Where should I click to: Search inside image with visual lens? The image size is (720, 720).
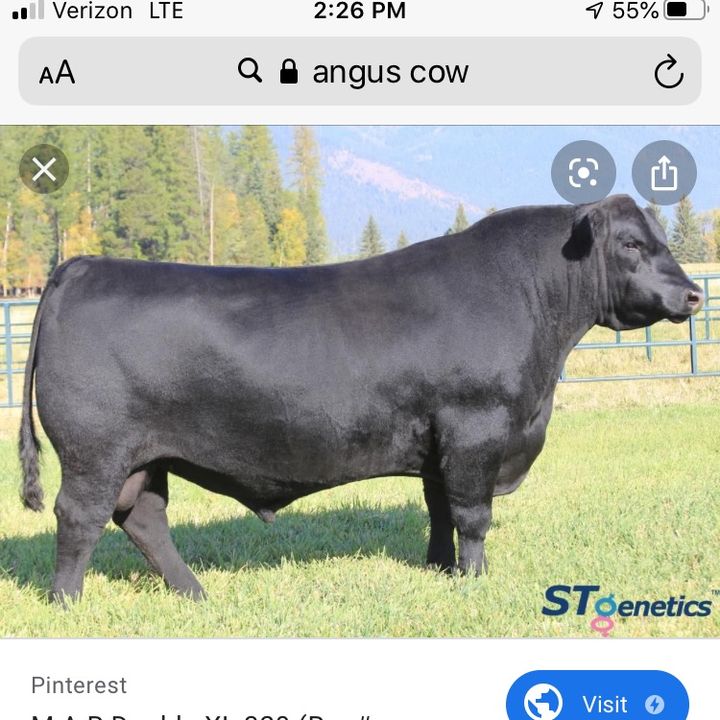click(x=583, y=173)
